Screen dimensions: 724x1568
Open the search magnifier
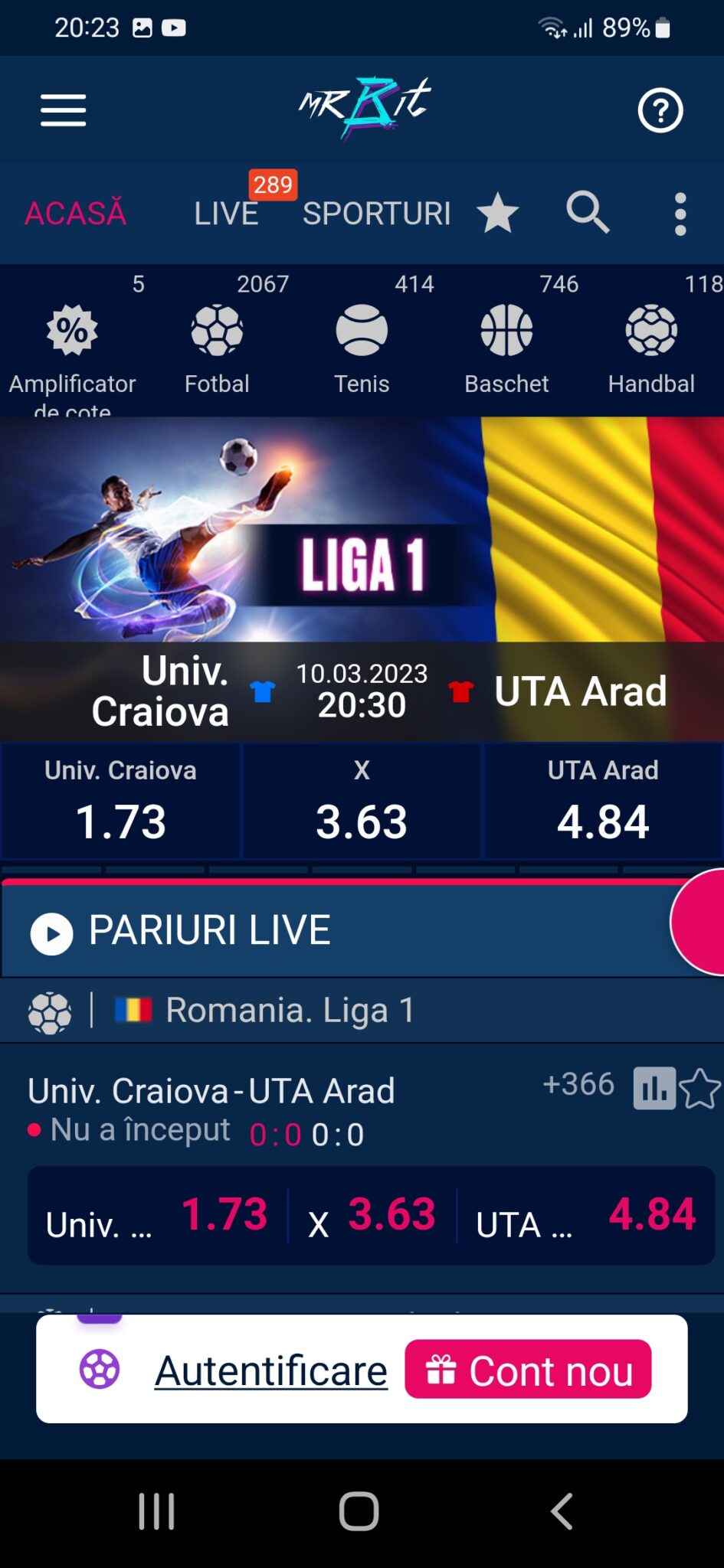[588, 212]
